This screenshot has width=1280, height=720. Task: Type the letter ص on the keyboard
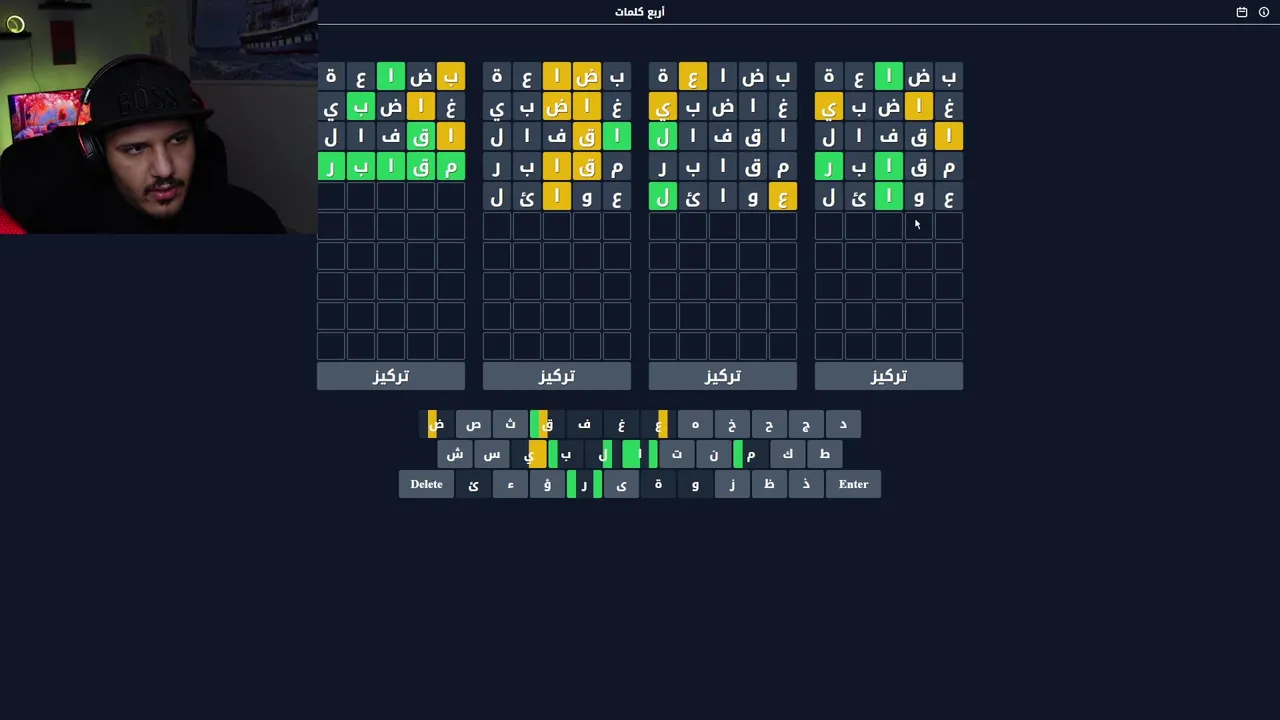[x=473, y=425]
